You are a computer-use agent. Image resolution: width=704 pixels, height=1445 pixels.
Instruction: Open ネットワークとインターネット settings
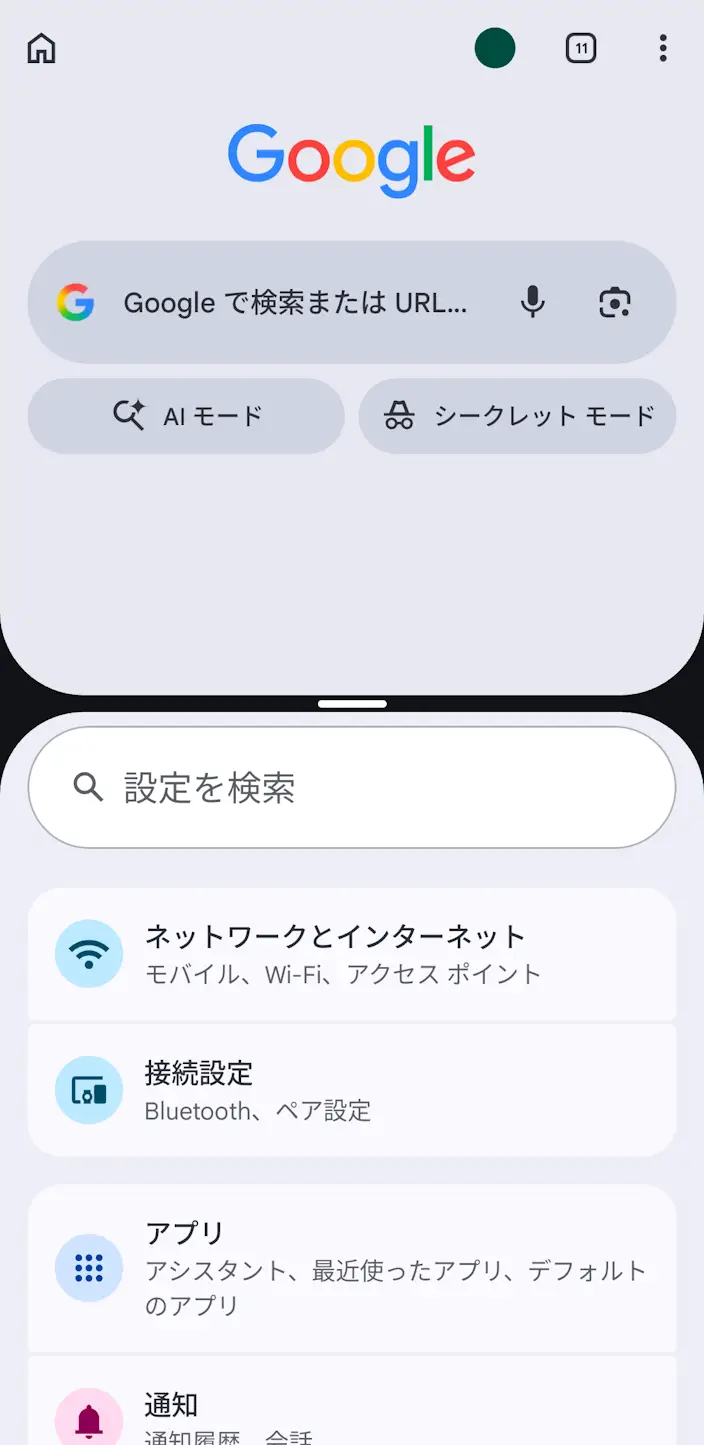click(x=352, y=954)
